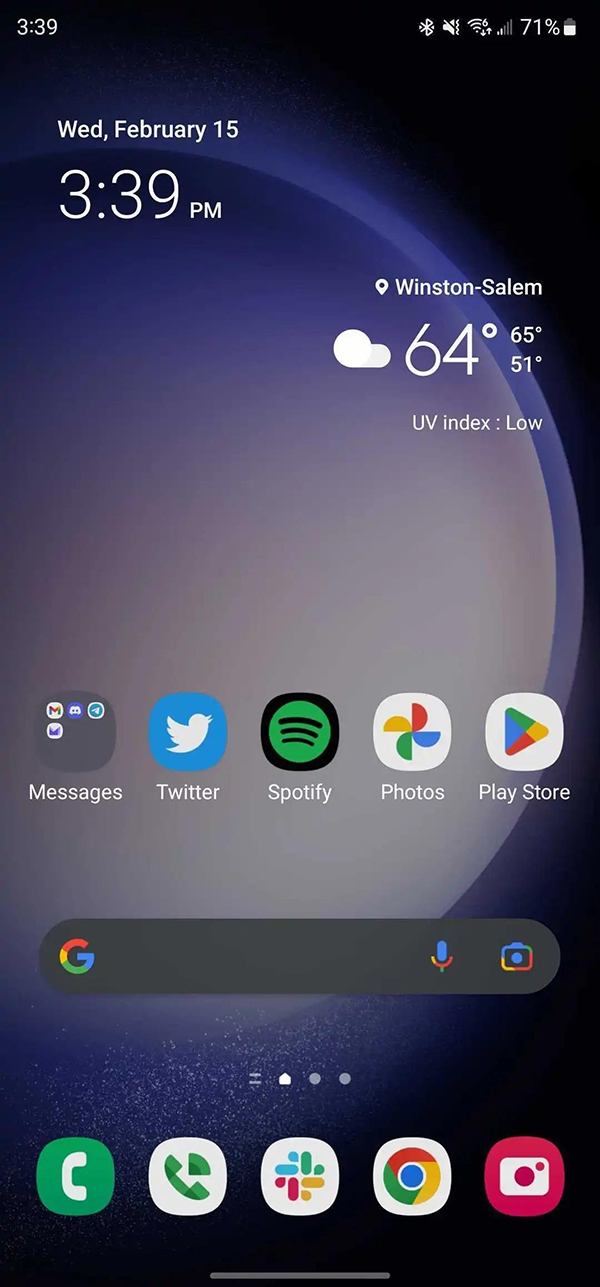Open the Messages folder

tap(76, 733)
